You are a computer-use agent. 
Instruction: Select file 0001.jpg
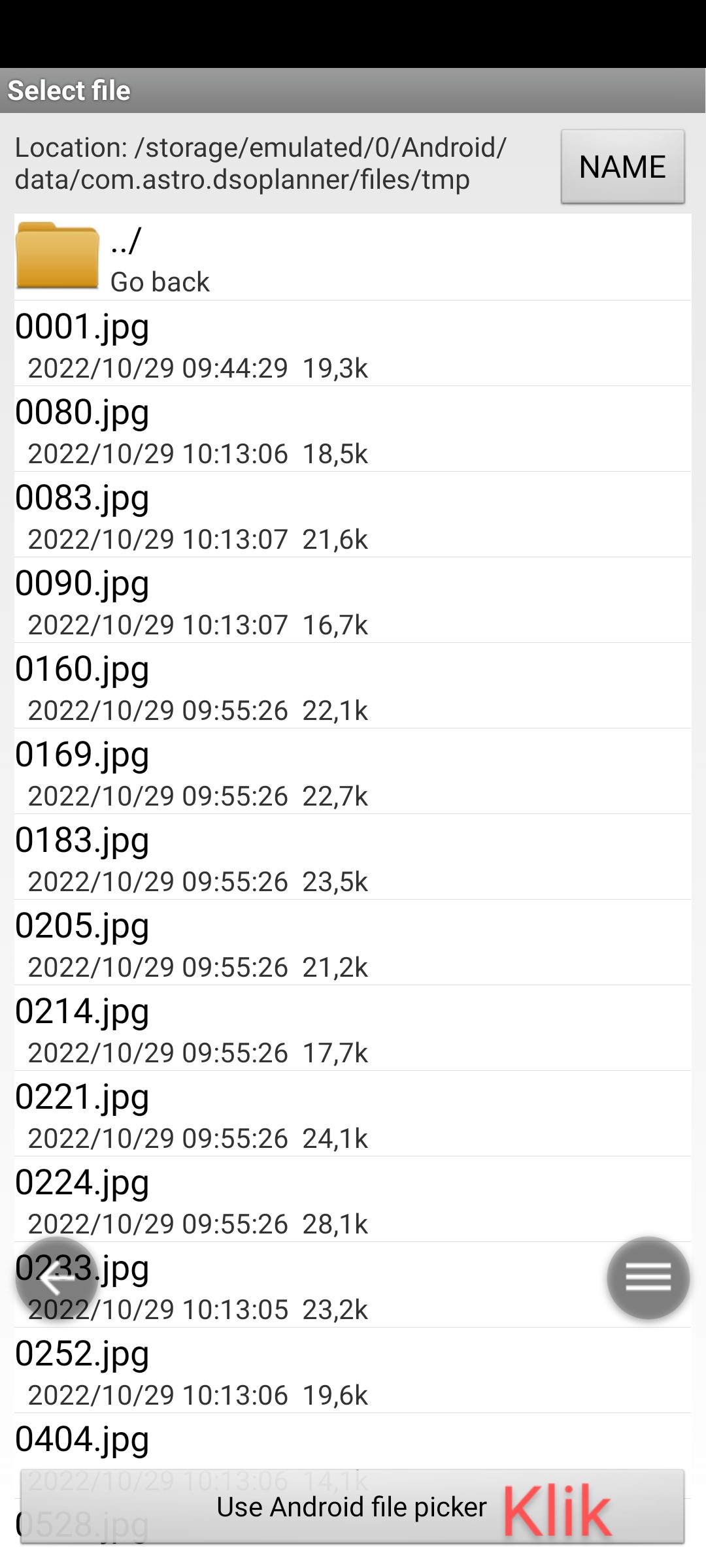(x=352, y=344)
